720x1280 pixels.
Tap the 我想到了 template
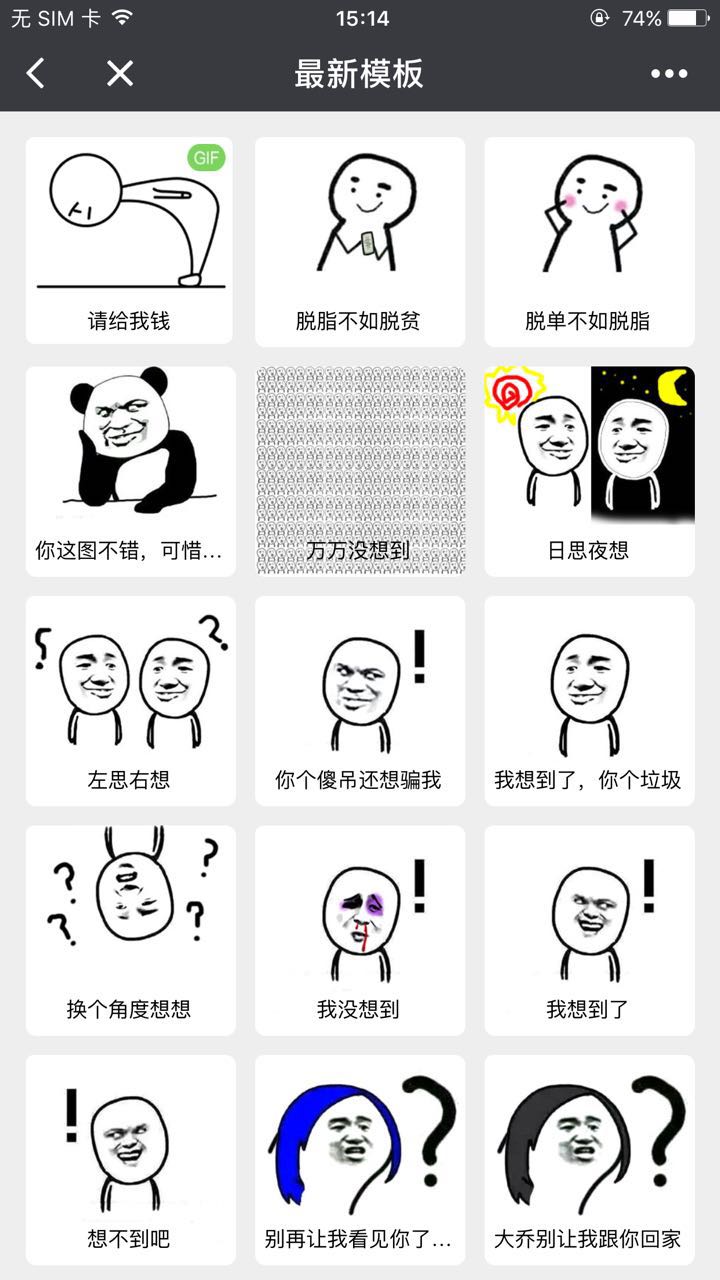[589, 929]
